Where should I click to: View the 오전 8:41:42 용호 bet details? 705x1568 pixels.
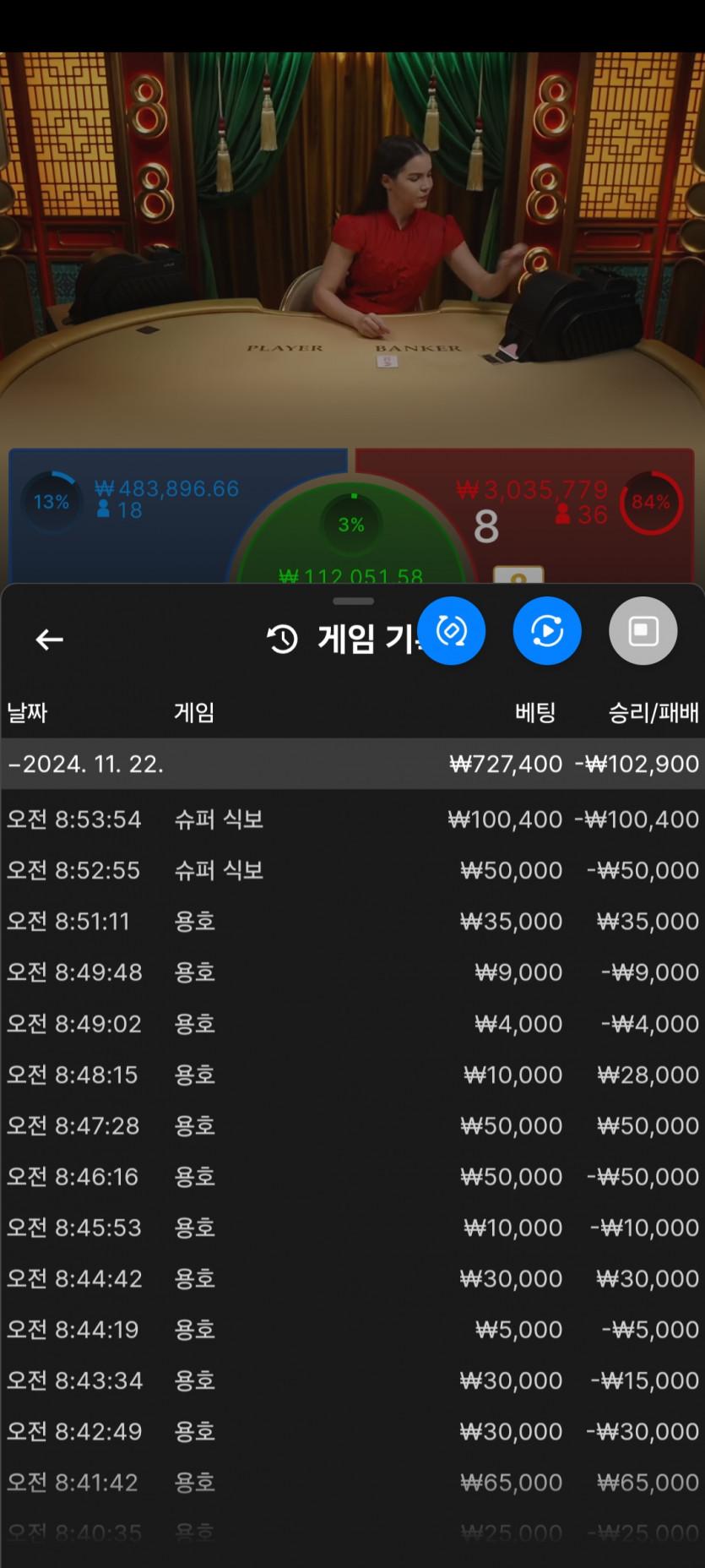[352, 1483]
